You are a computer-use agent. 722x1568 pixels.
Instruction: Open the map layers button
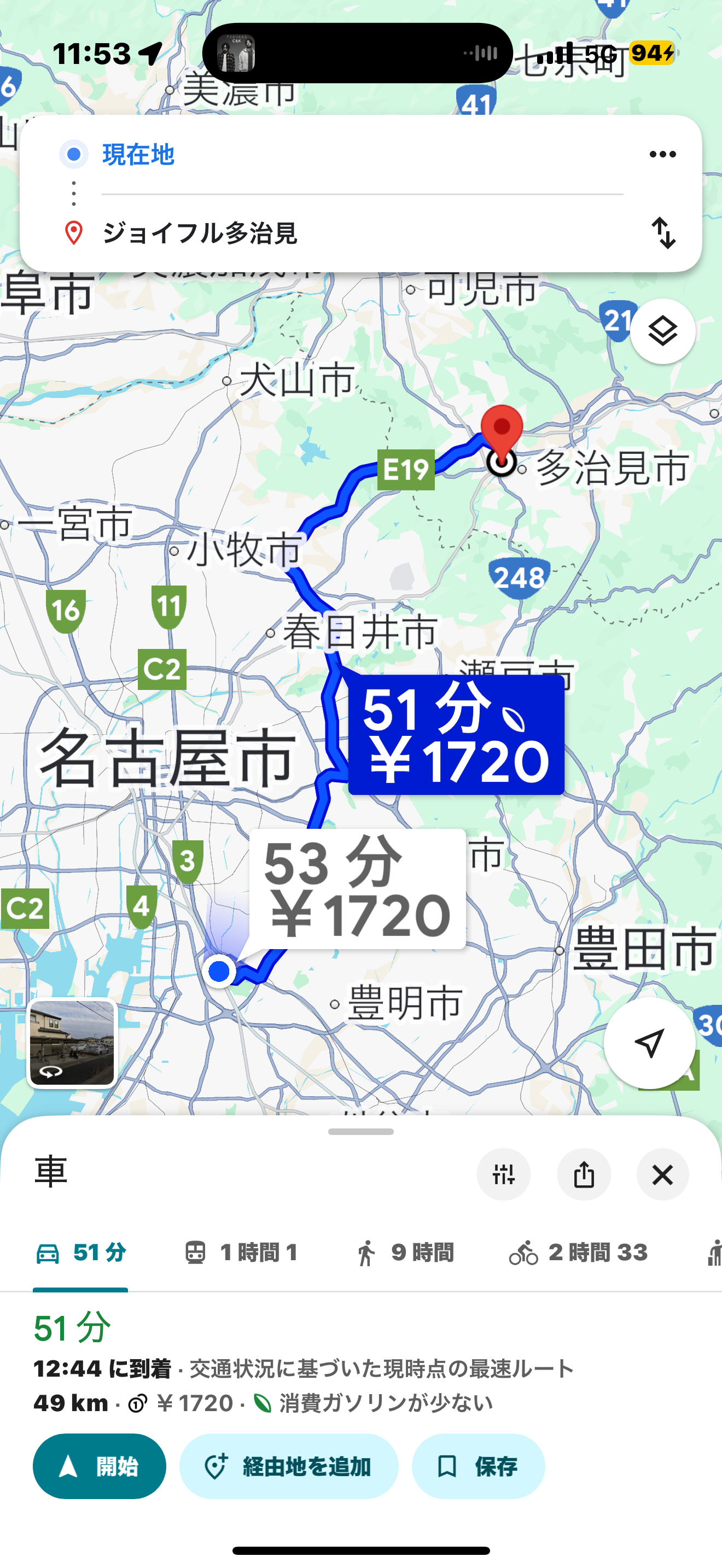coord(662,332)
